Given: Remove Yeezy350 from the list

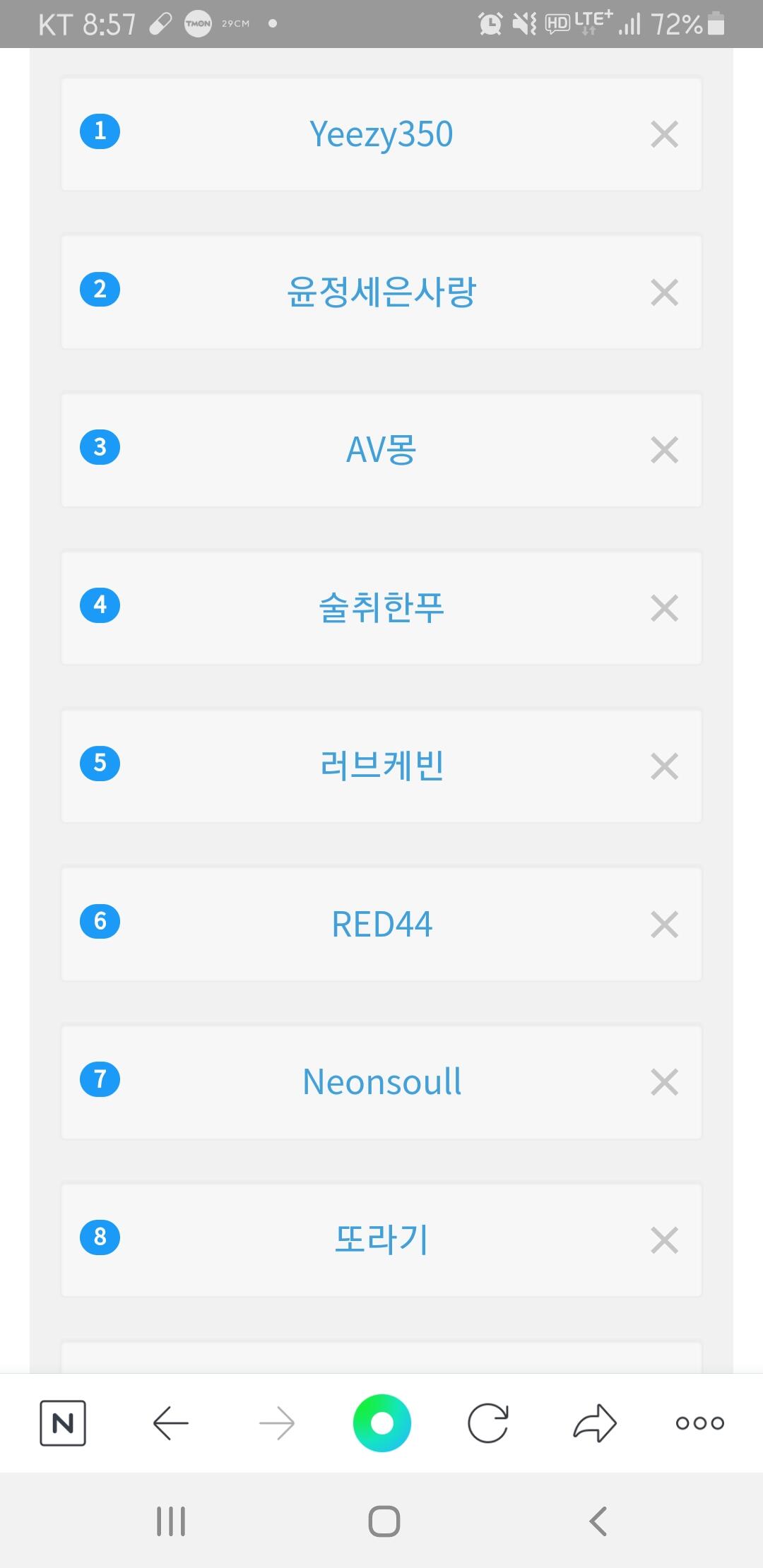Looking at the screenshot, I should (x=664, y=134).
